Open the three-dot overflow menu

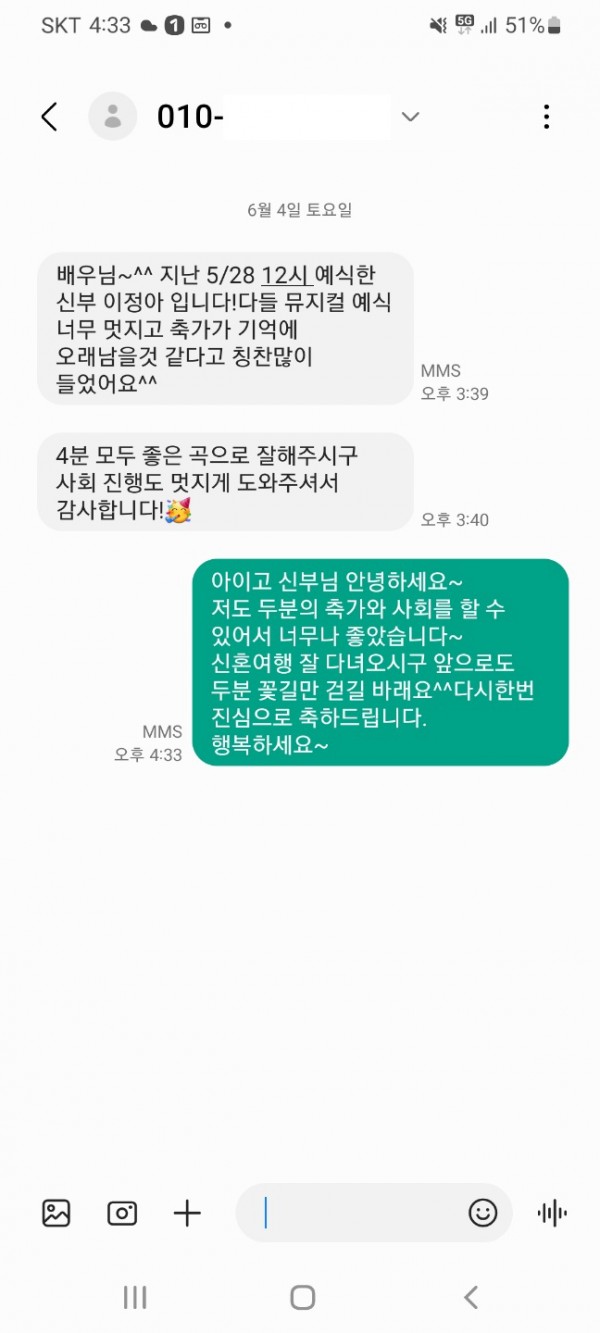point(546,117)
